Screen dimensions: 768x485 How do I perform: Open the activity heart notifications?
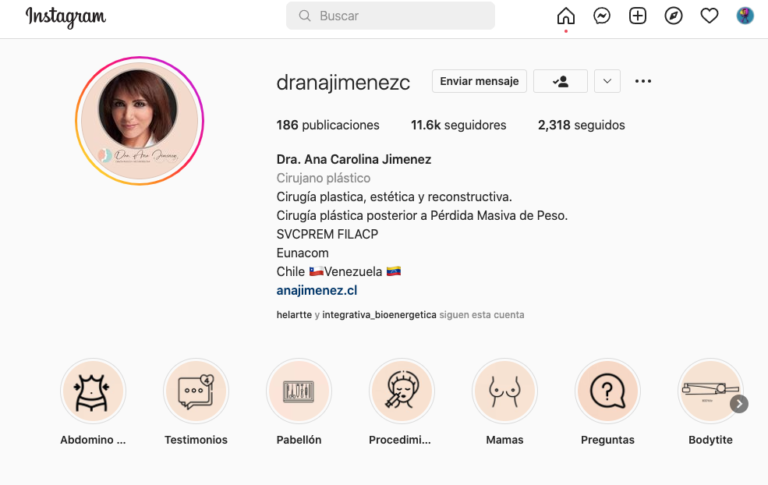tap(709, 16)
